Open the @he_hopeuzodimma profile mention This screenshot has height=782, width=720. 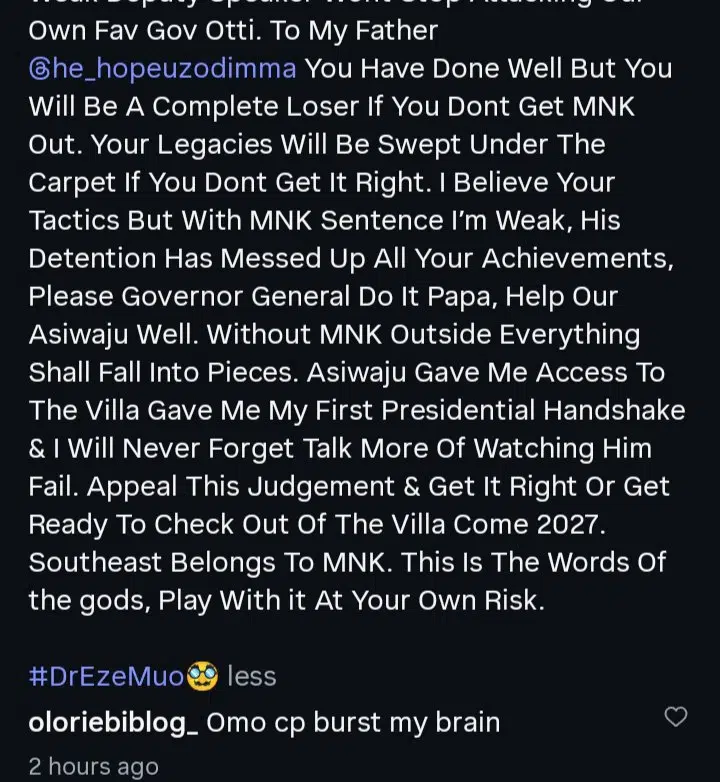[x=162, y=69]
